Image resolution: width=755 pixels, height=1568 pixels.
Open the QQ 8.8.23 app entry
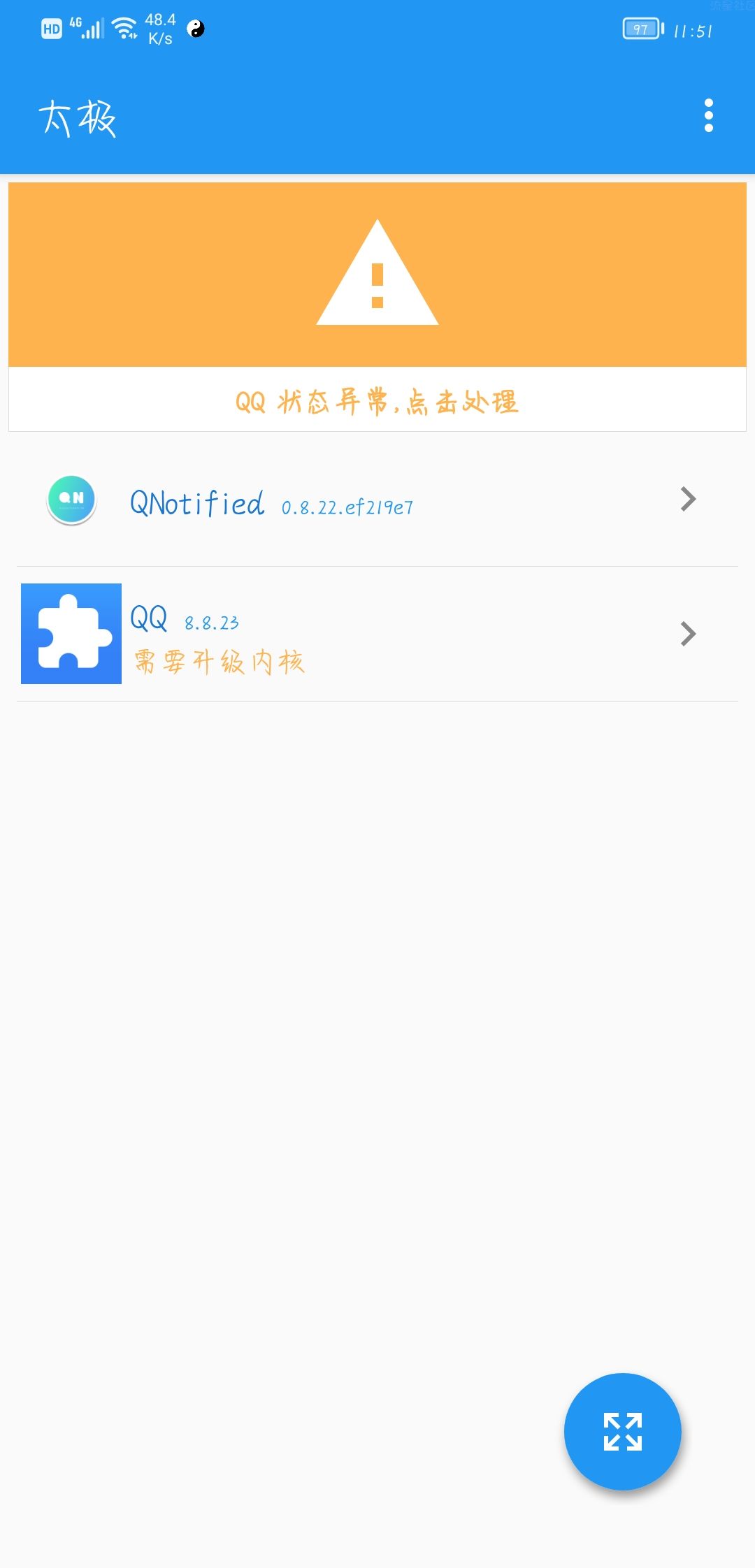coord(377,634)
